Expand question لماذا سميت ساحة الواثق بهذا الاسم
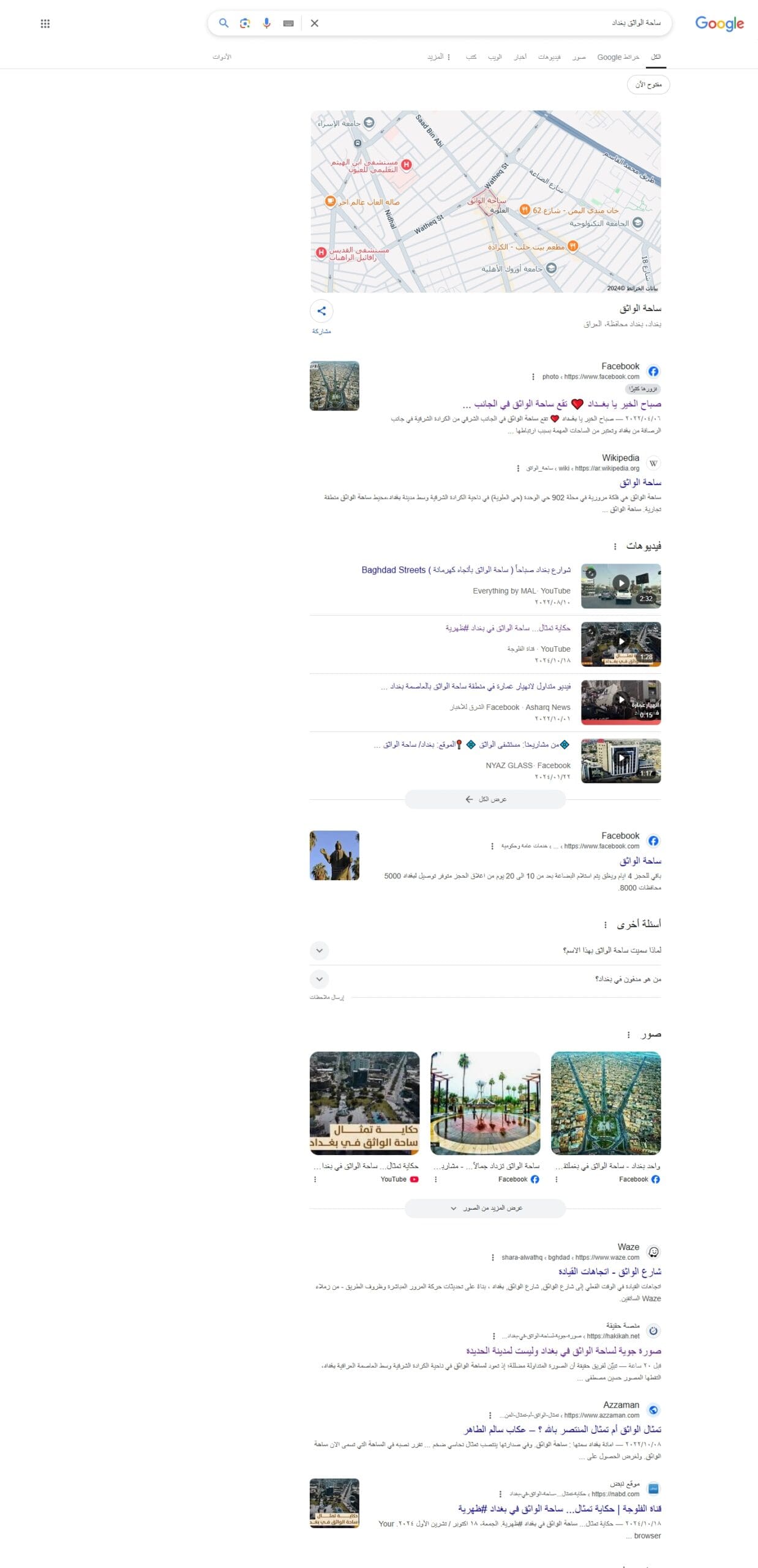The height and width of the screenshot is (1568, 758). [485, 951]
